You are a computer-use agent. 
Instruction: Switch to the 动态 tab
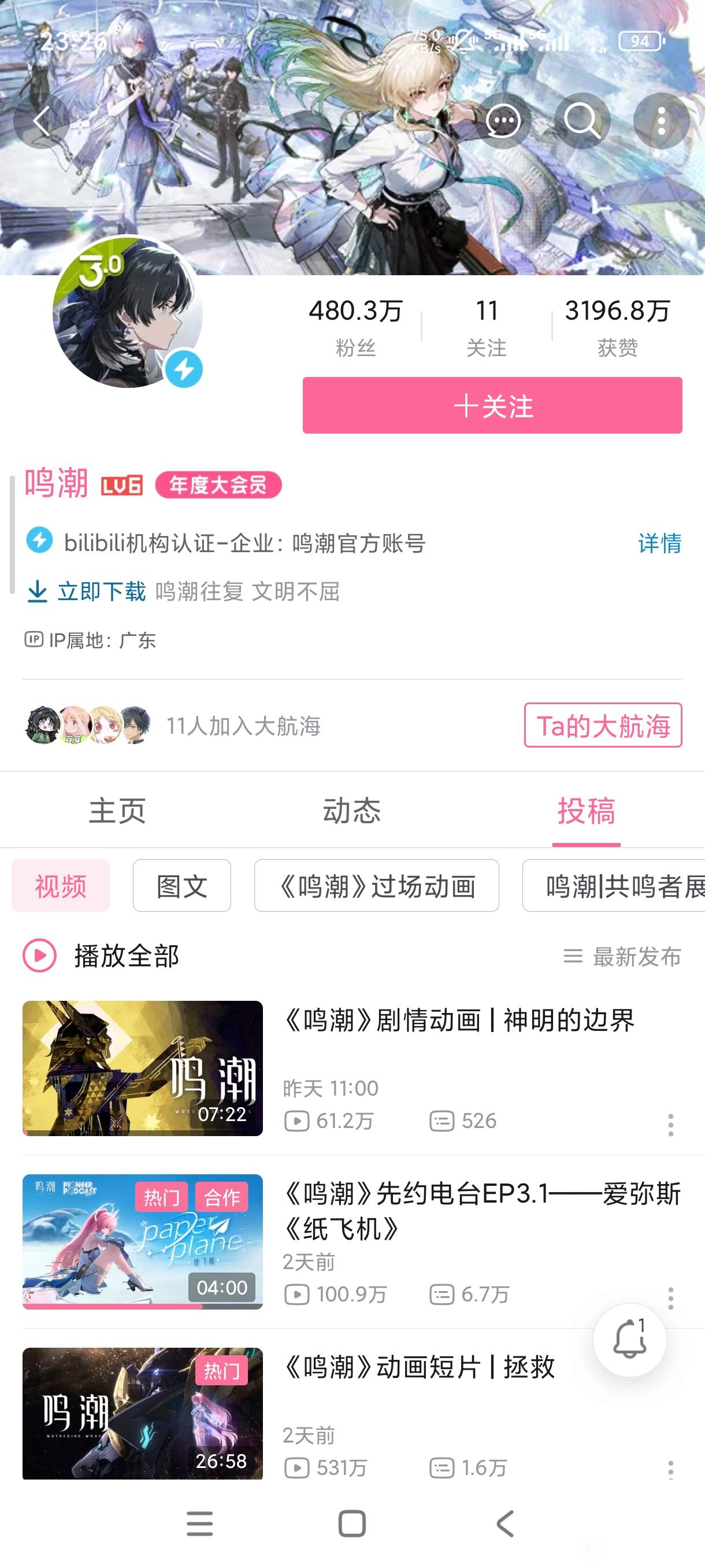coord(351,811)
